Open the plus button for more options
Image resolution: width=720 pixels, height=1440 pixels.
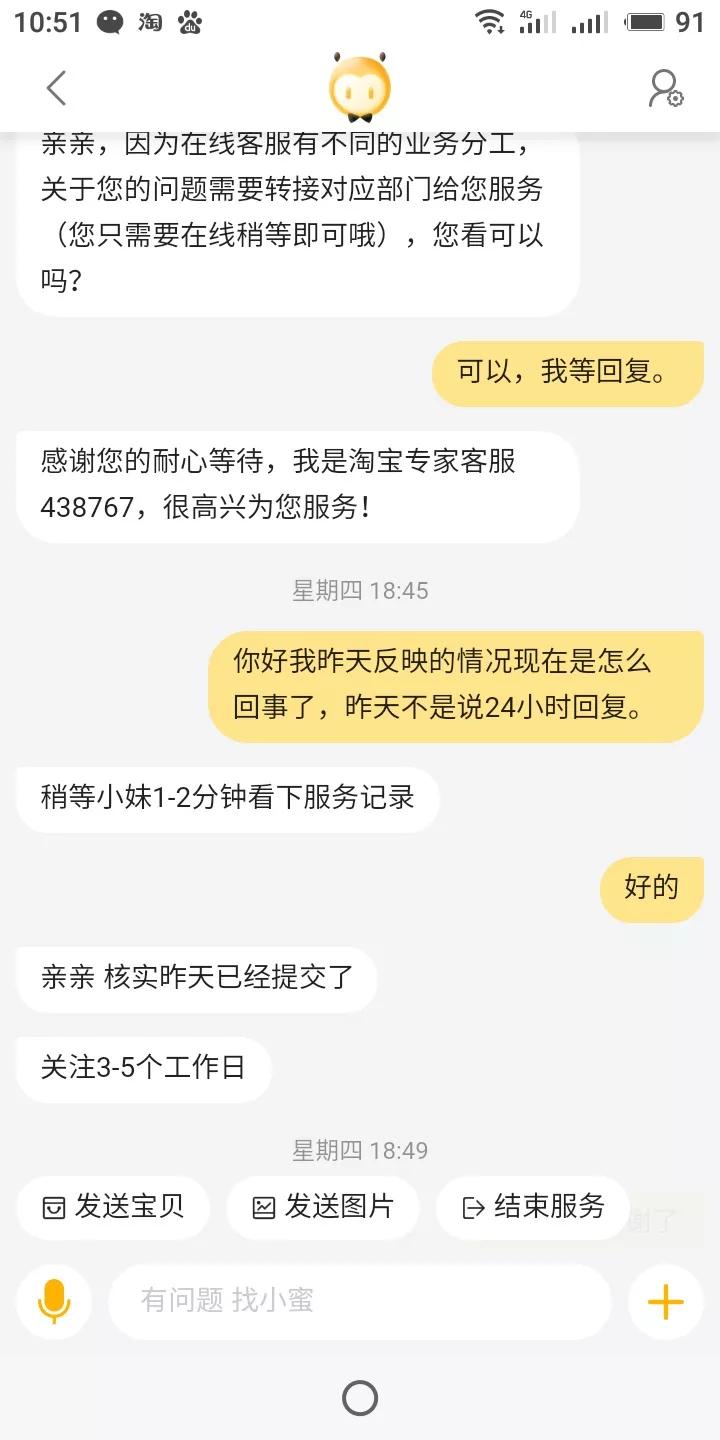point(665,1301)
